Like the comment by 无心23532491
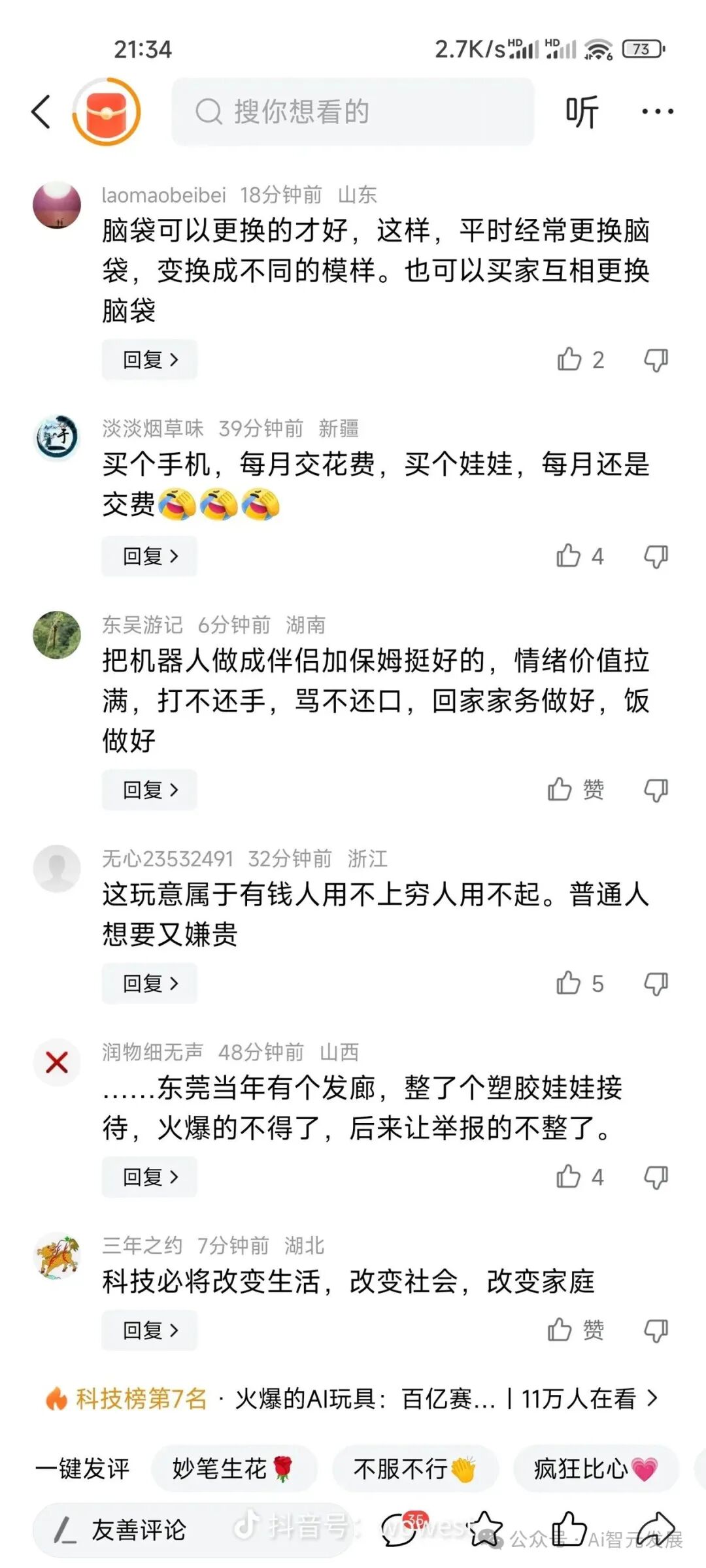Screen dimensions: 706x1568 [x=569, y=983]
